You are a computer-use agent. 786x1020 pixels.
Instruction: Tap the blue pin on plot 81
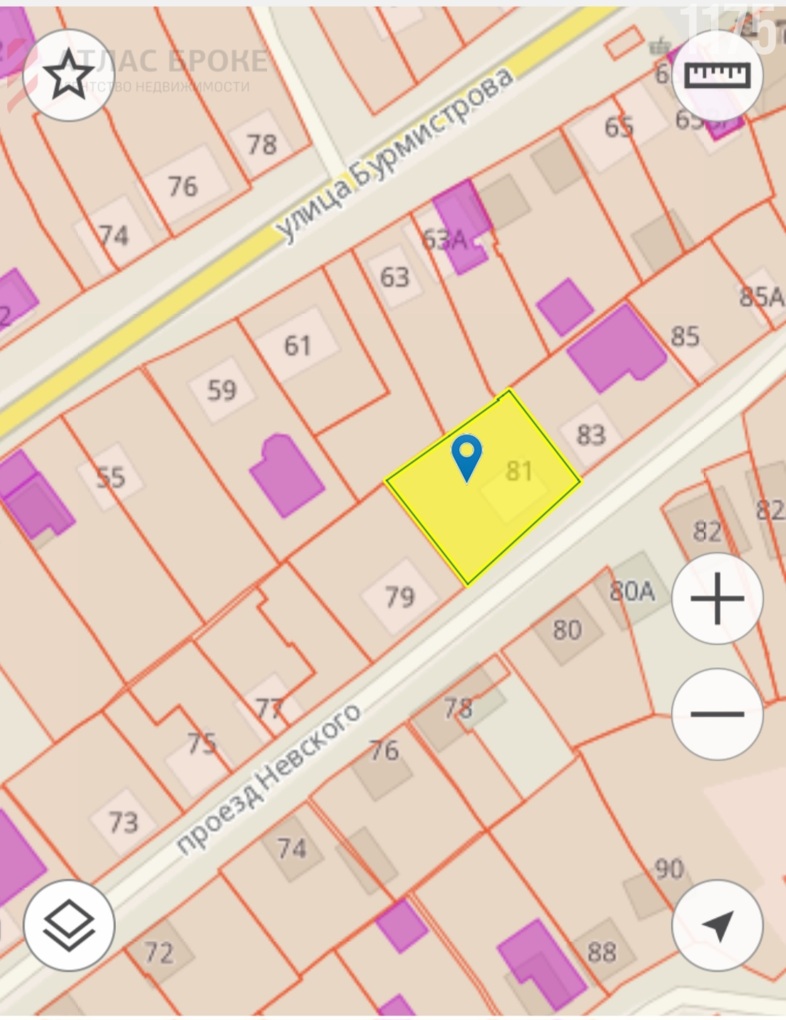[x=466, y=456]
